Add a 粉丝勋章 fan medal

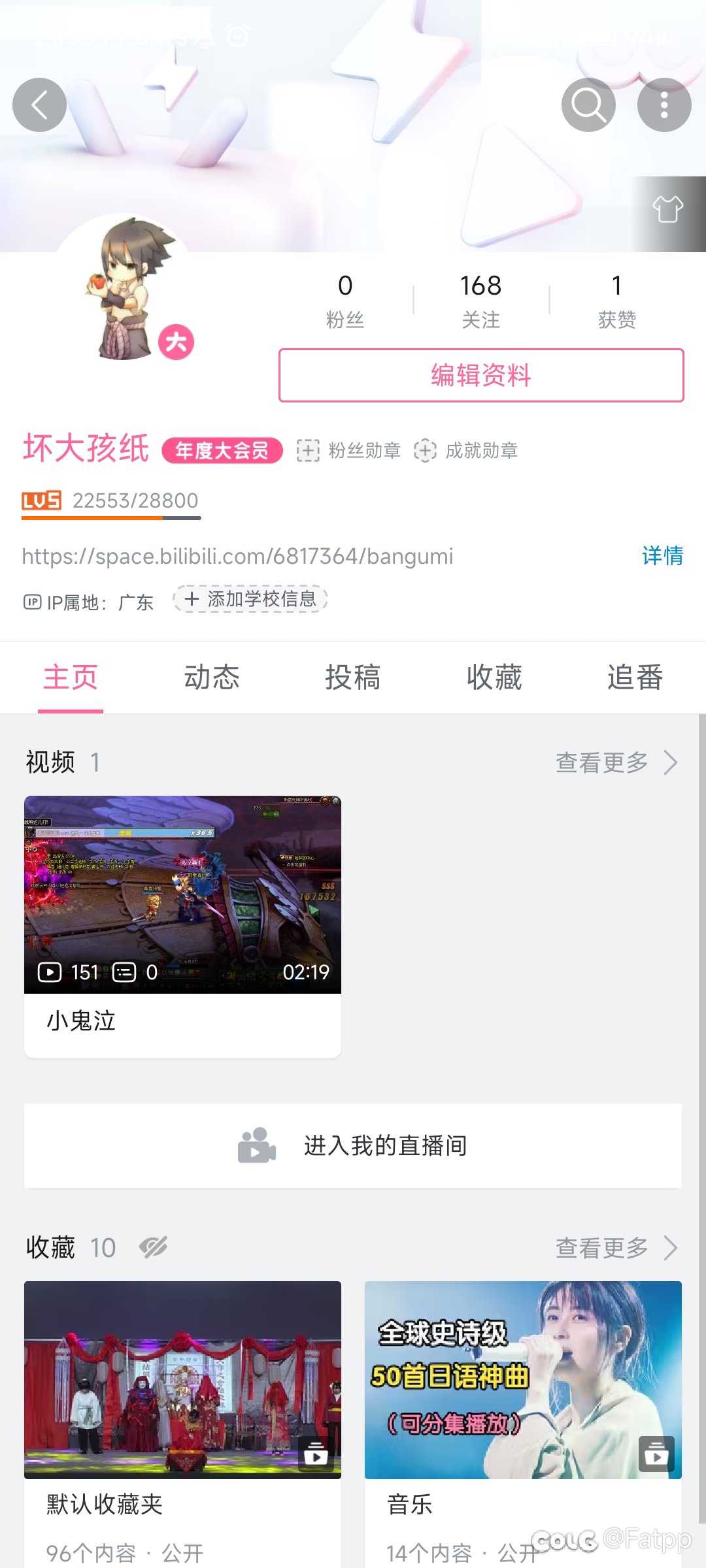349,450
